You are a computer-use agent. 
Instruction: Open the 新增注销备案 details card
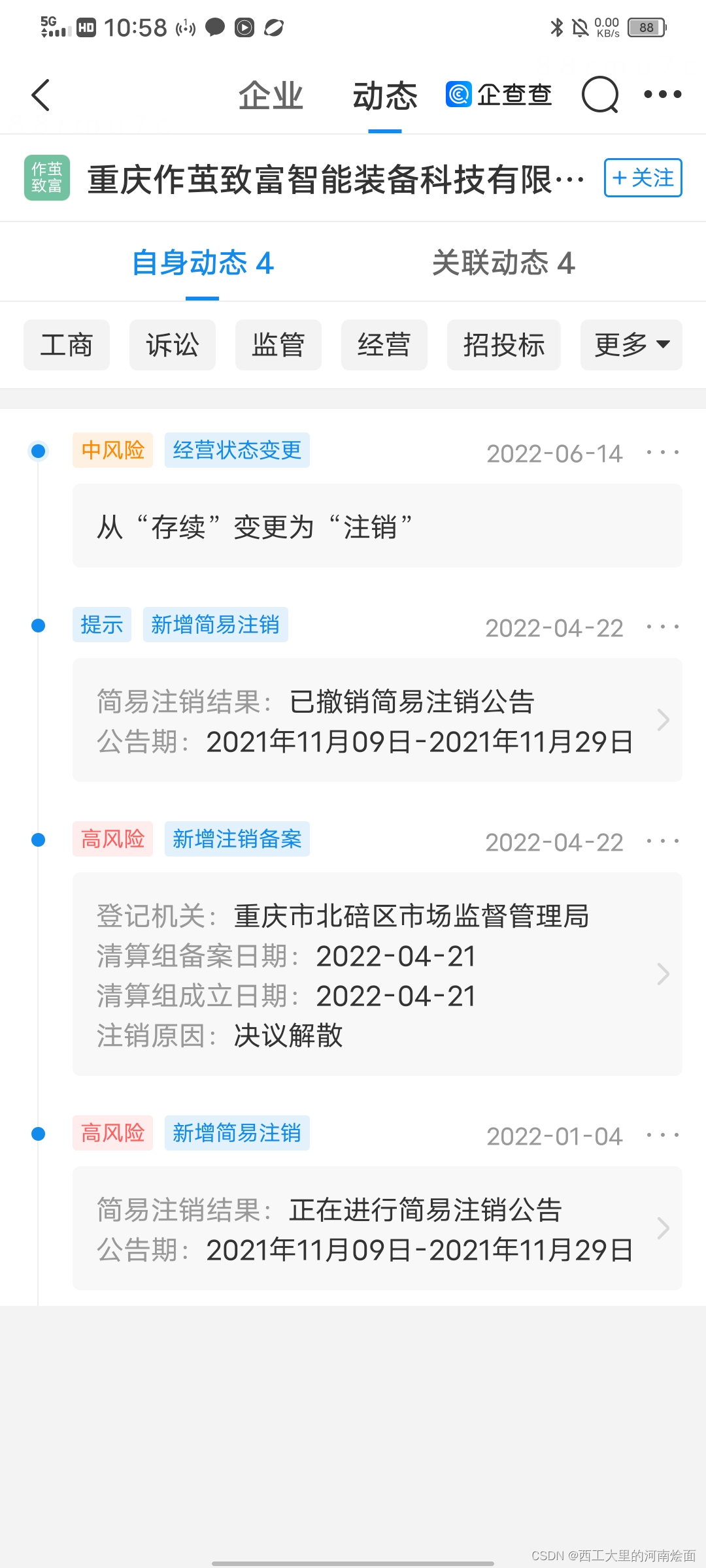(x=377, y=974)
